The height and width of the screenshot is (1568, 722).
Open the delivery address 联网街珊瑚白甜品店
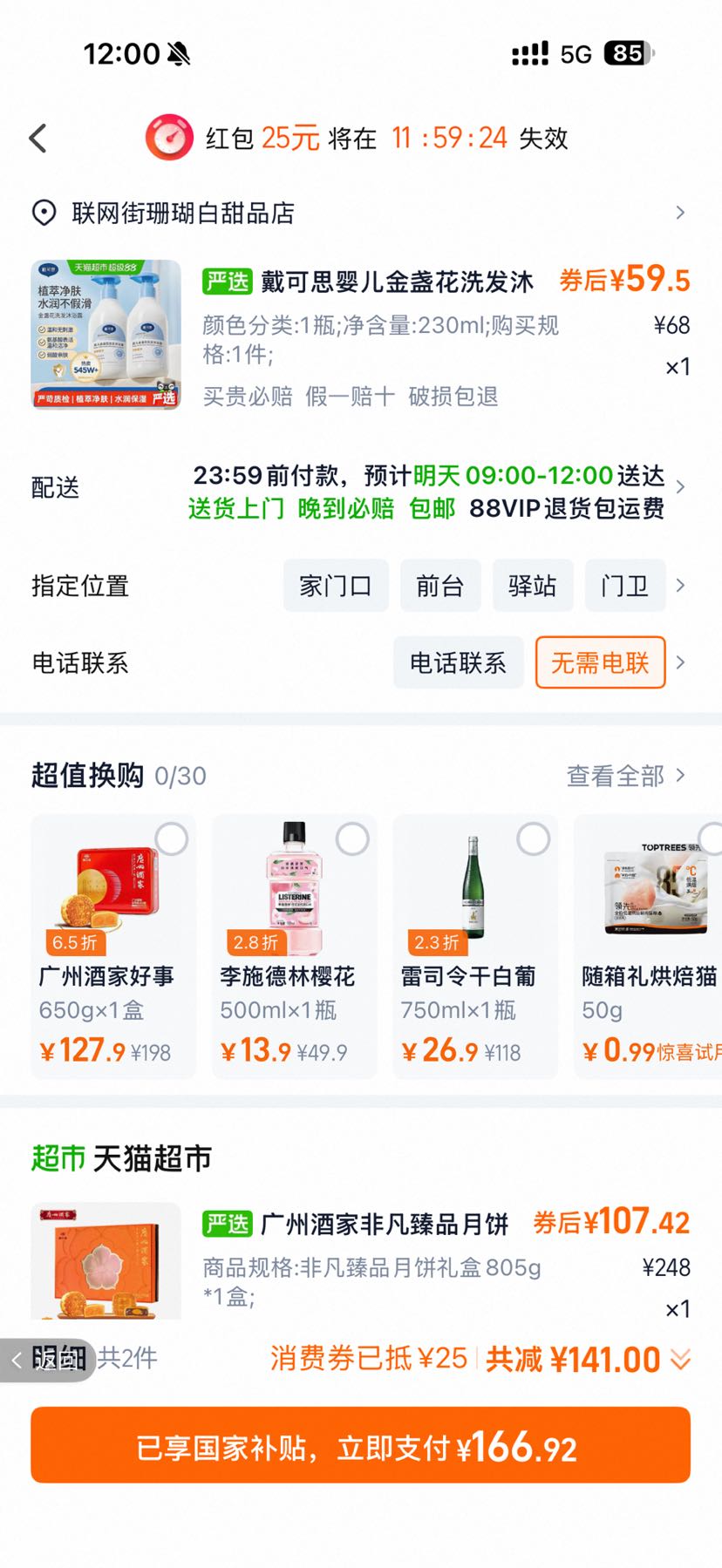tap(360, 213)
